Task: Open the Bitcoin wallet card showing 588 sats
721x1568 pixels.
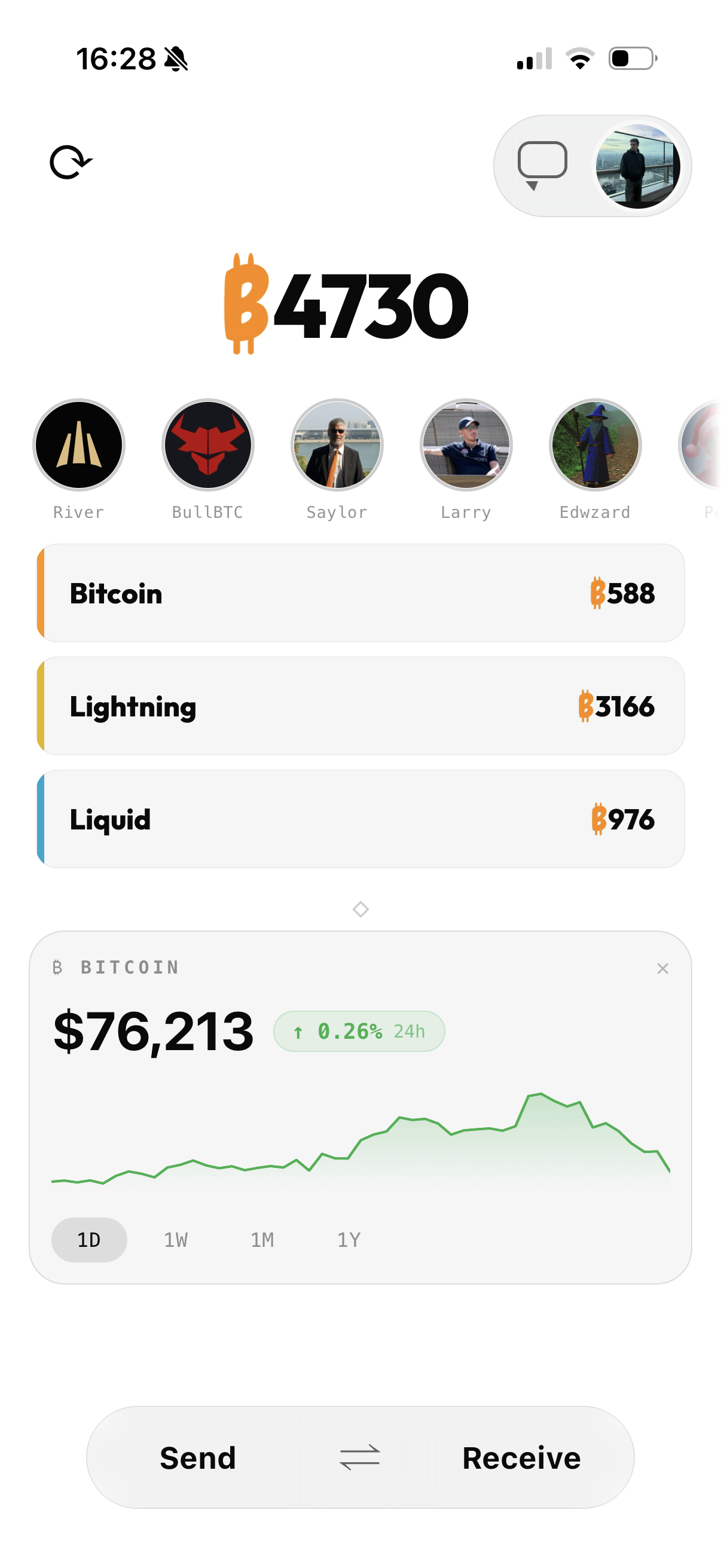Action: (361, 593)
